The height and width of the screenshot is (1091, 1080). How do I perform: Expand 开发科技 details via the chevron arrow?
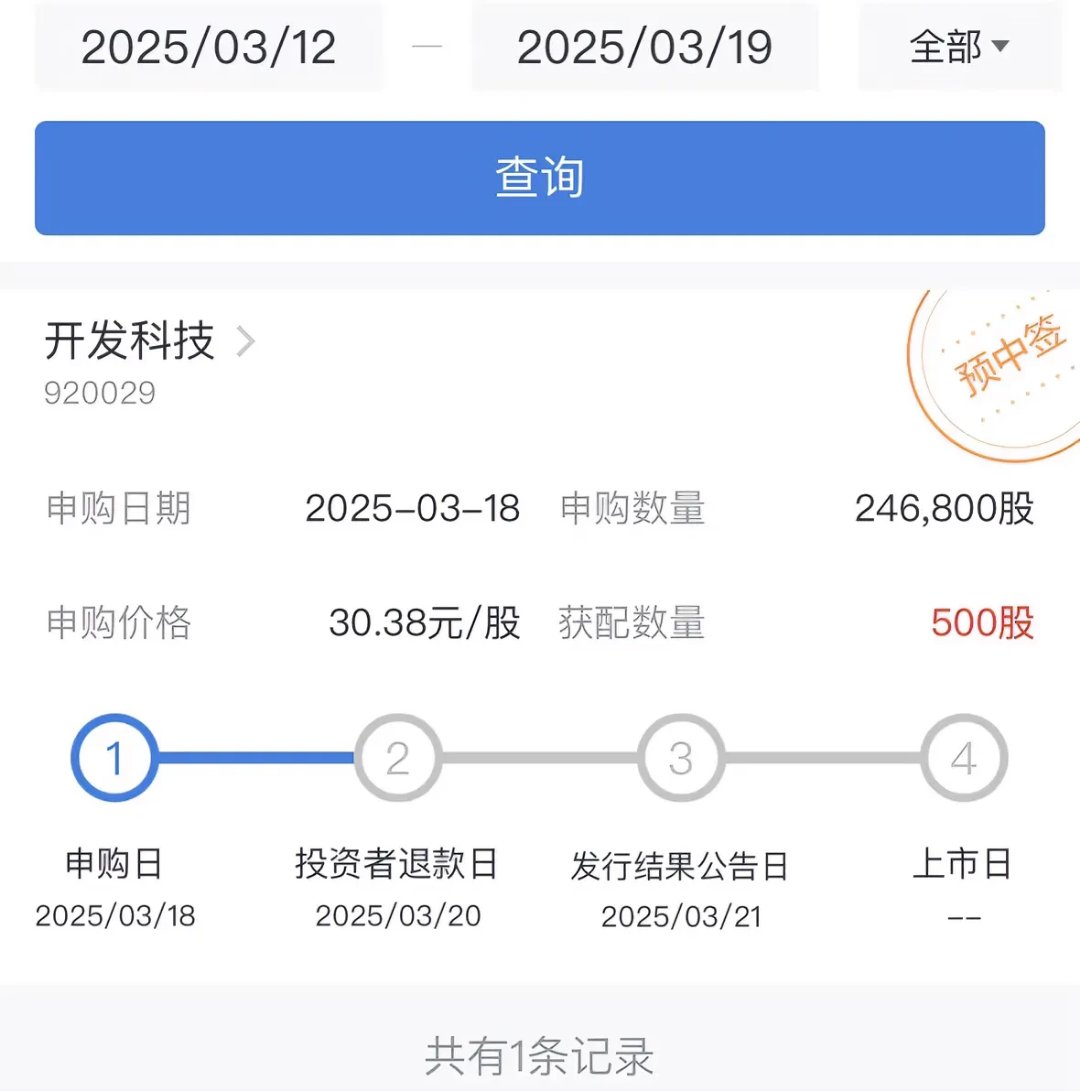click(245, 343)
